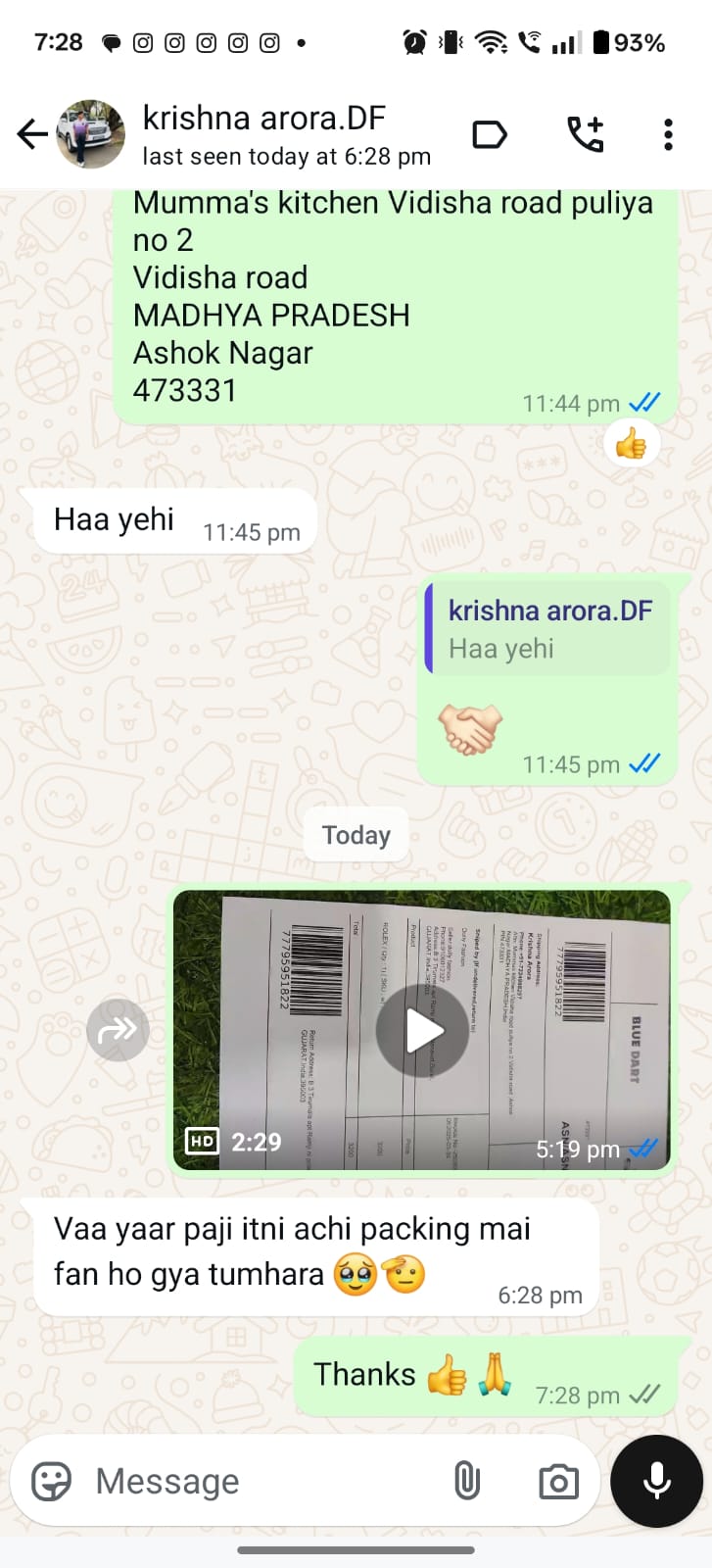The width and height of the screenshot is (712, 1568).
Task: View the thumbs-up reaction on the address message
Action: 631,445
